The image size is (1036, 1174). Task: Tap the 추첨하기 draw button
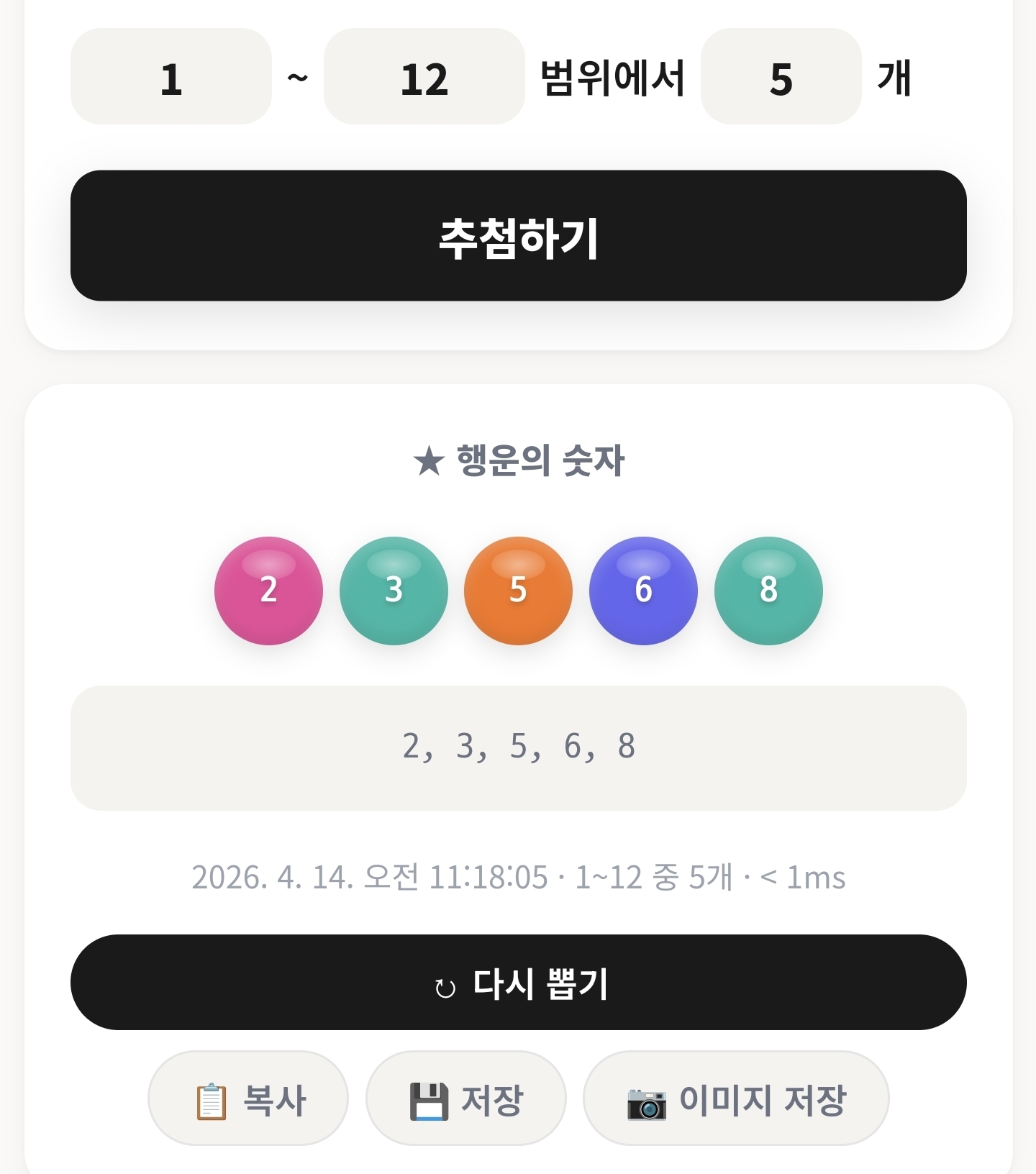[518, 236]
